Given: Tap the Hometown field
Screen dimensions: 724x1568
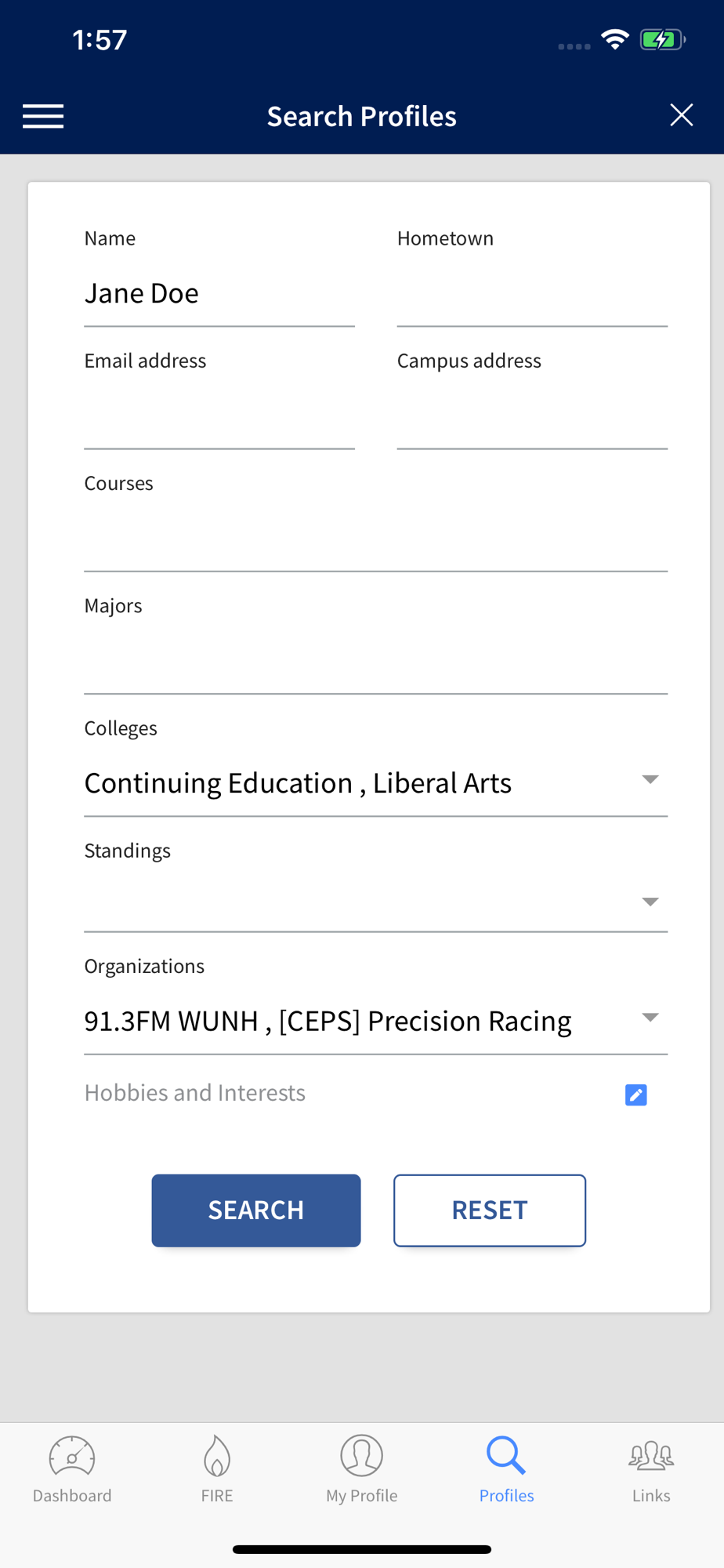Looking at the screenshot, I should click(x=532, y=293).
